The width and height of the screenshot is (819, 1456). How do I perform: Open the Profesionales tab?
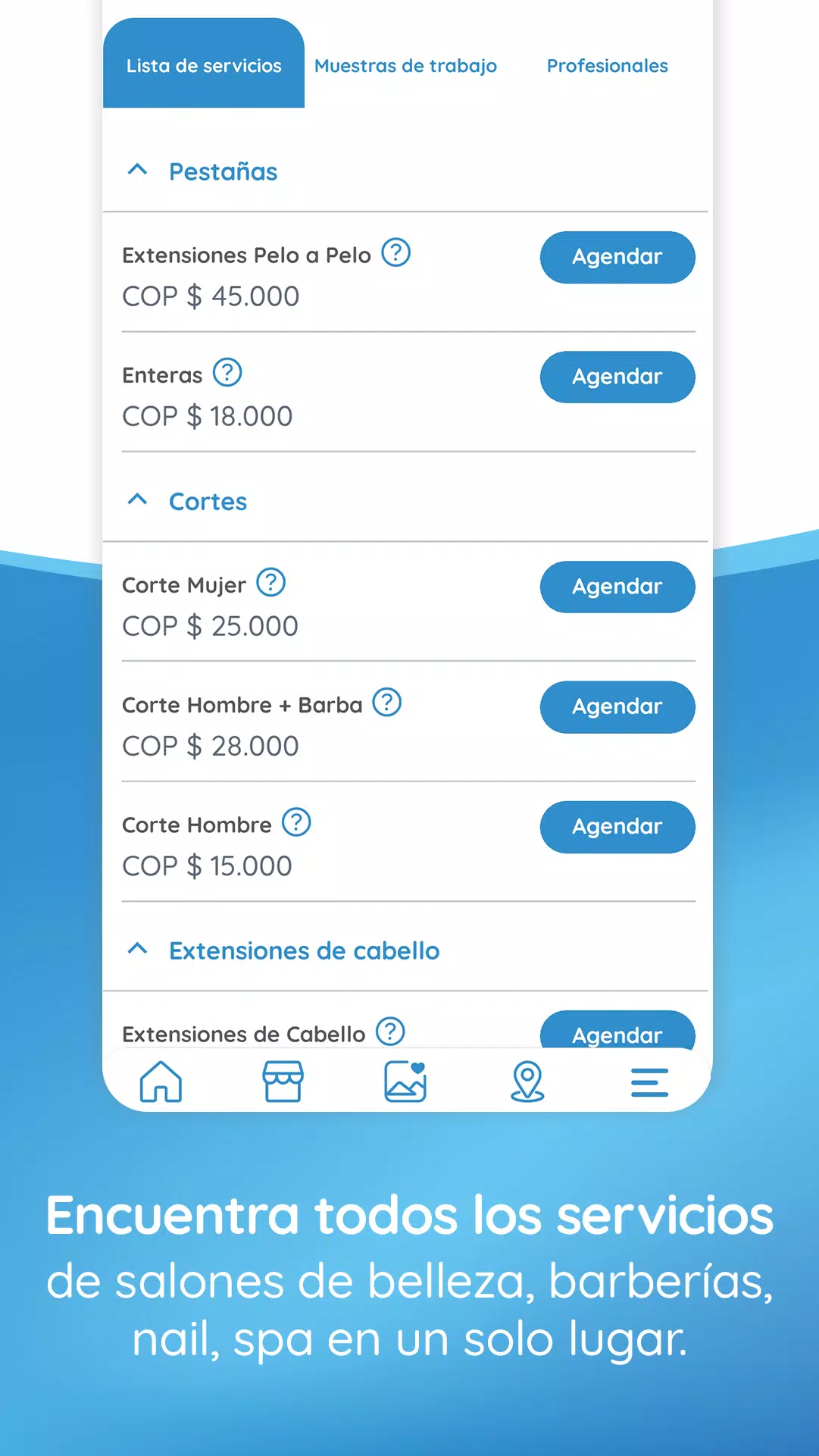point(607,66)
